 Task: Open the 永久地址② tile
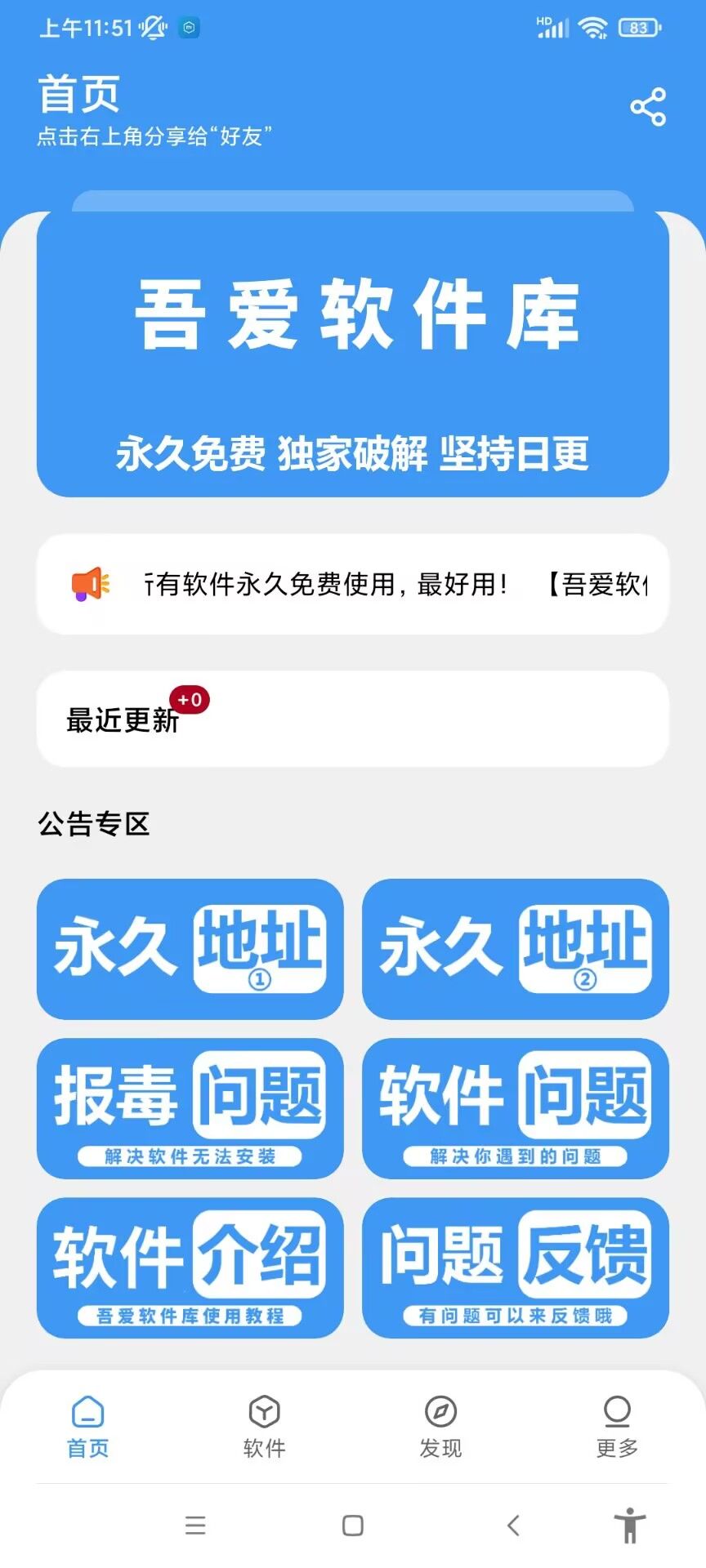tap(514, 949)
